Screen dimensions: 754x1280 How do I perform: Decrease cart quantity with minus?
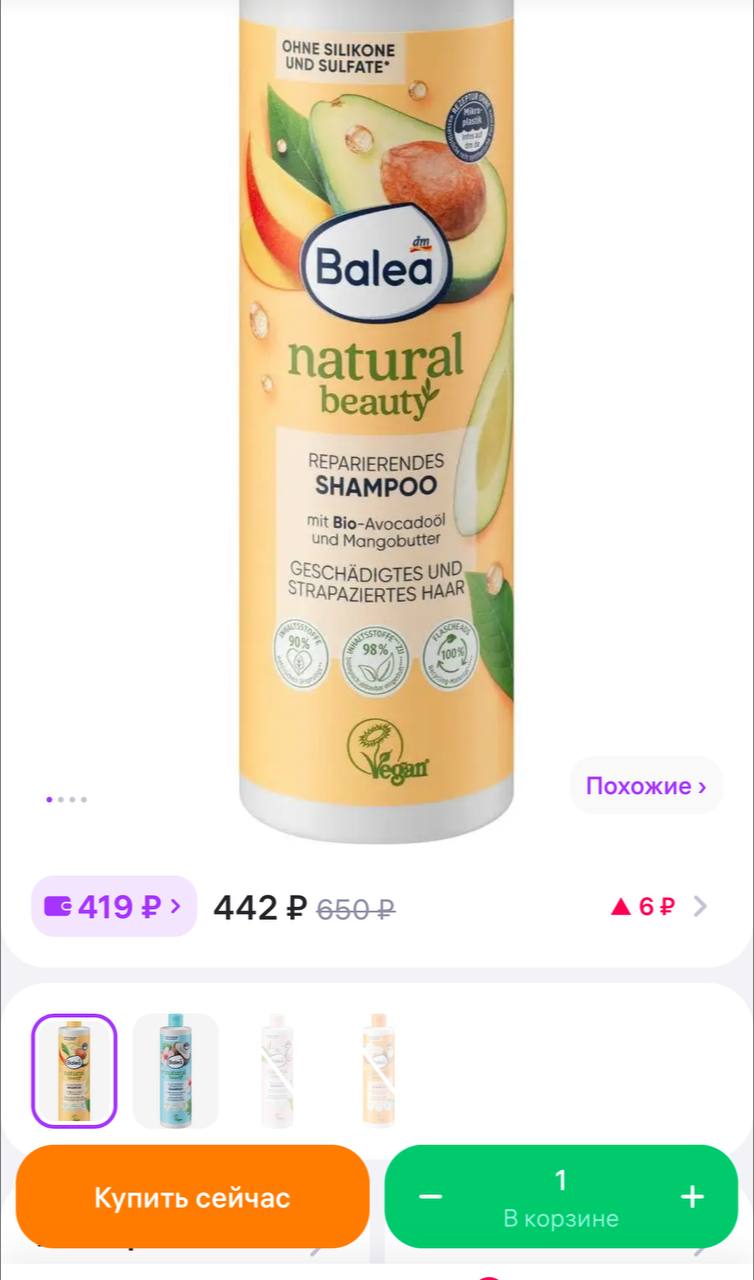pos(430,1197)
